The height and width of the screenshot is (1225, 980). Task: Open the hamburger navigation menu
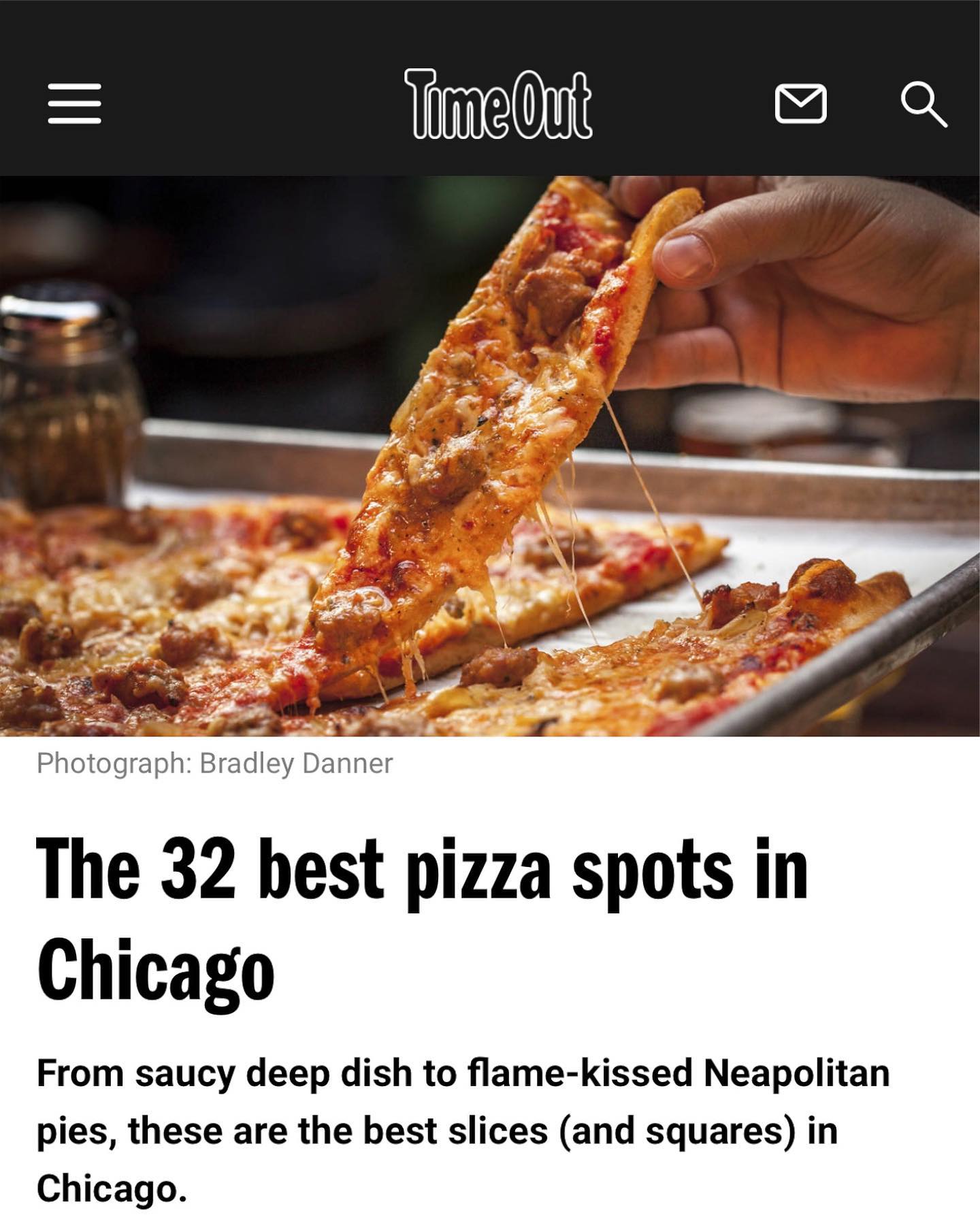tap(75, 104)
